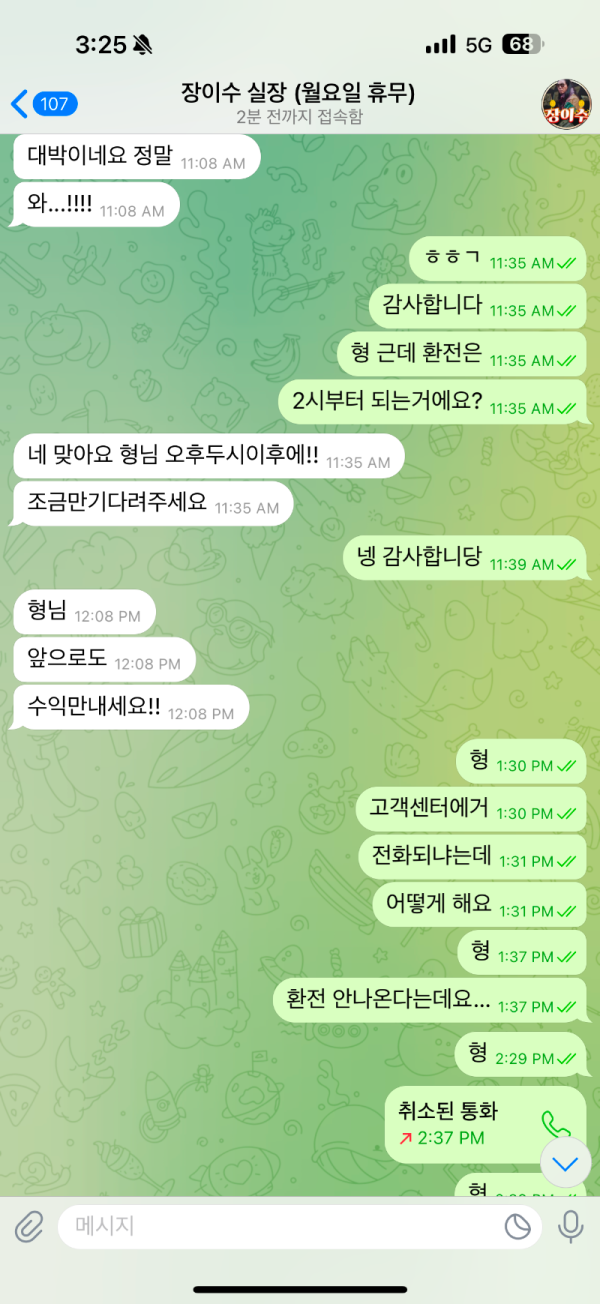Image resolution: width=600 pixels, height=1304 pixels.
Task: Tap the microphone voice message button
Action: [x=571, y=1226]
